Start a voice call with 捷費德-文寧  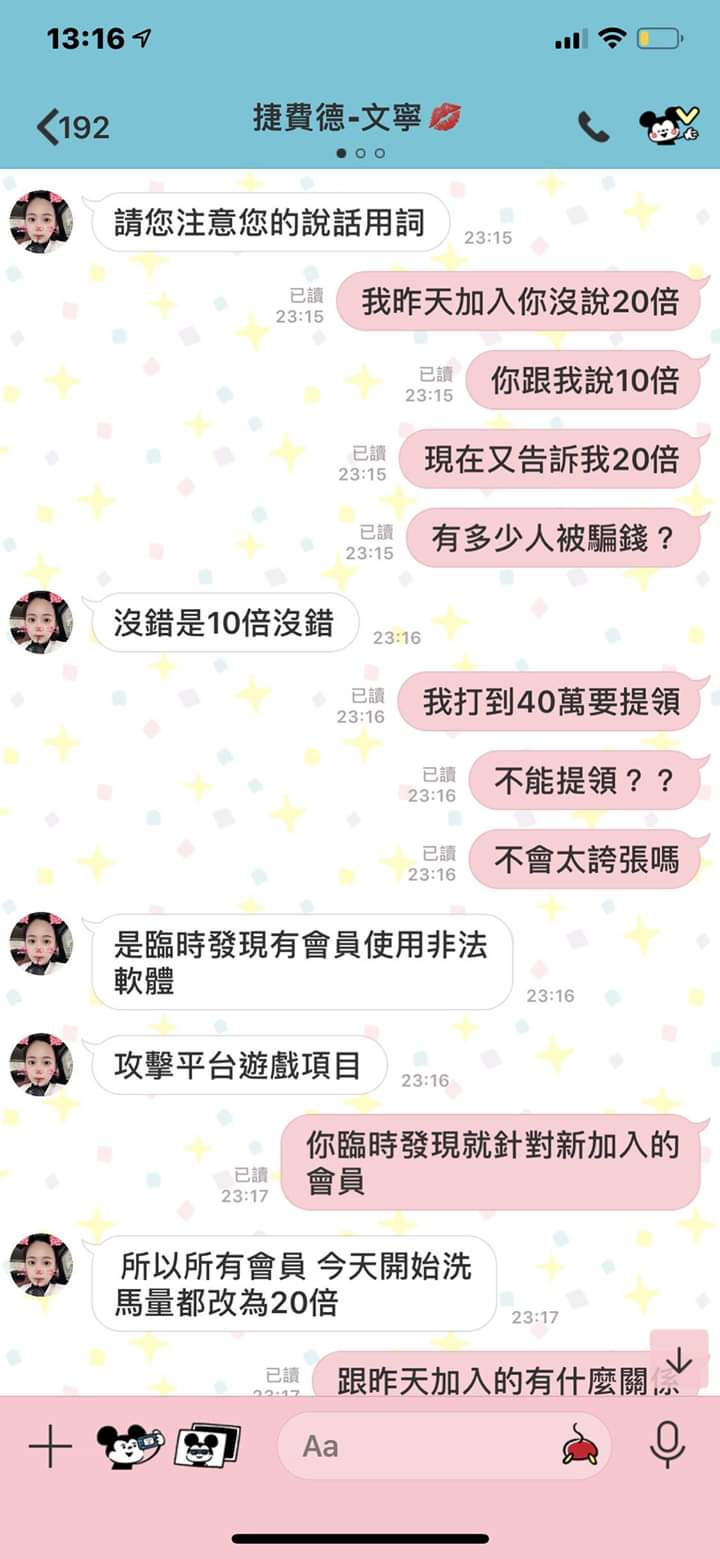(x=593, y=126)
